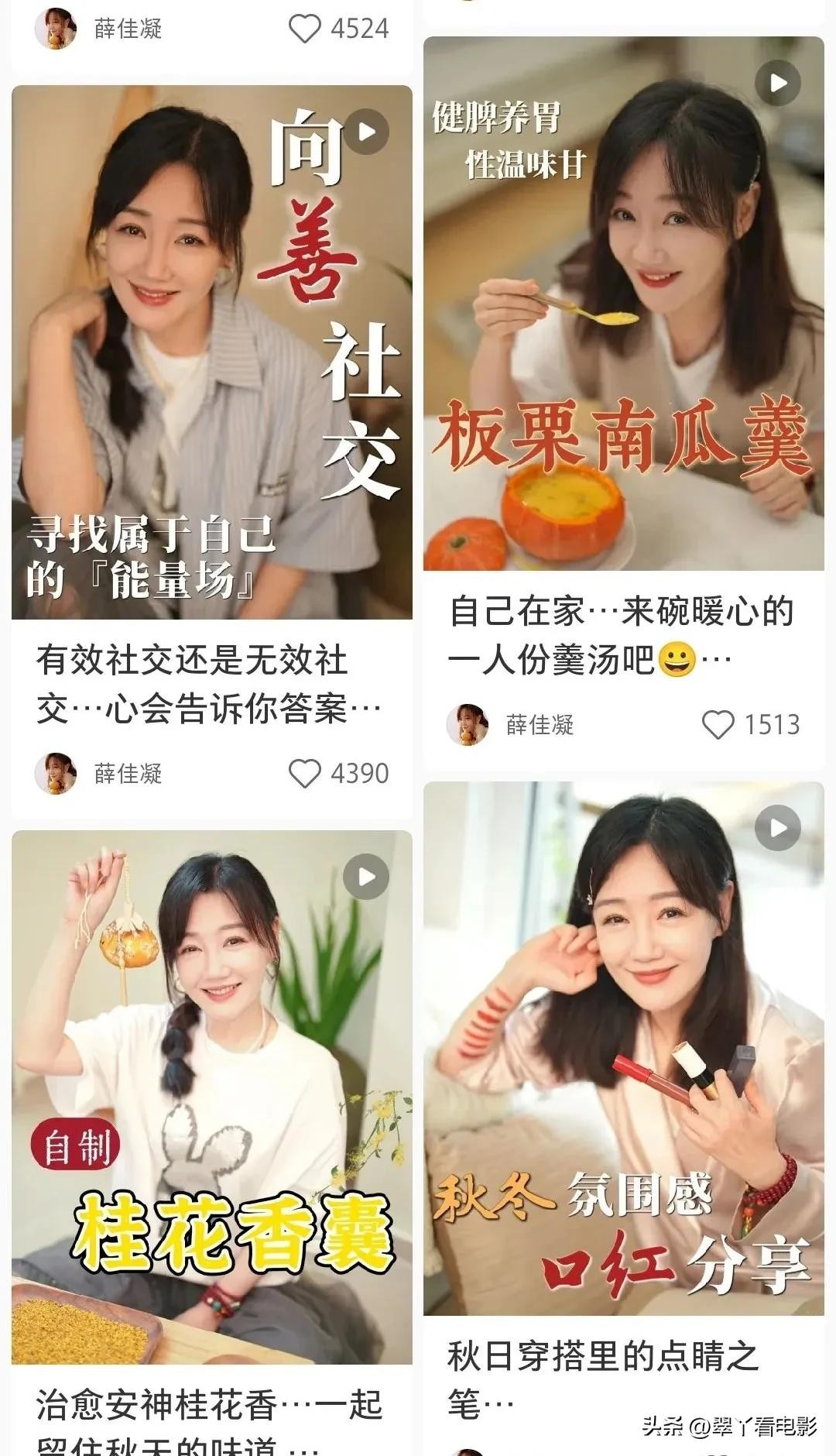Read the caption 治愈安神桂花香
Viewport: 836px width, 1456px height.
click(209, 1419)
